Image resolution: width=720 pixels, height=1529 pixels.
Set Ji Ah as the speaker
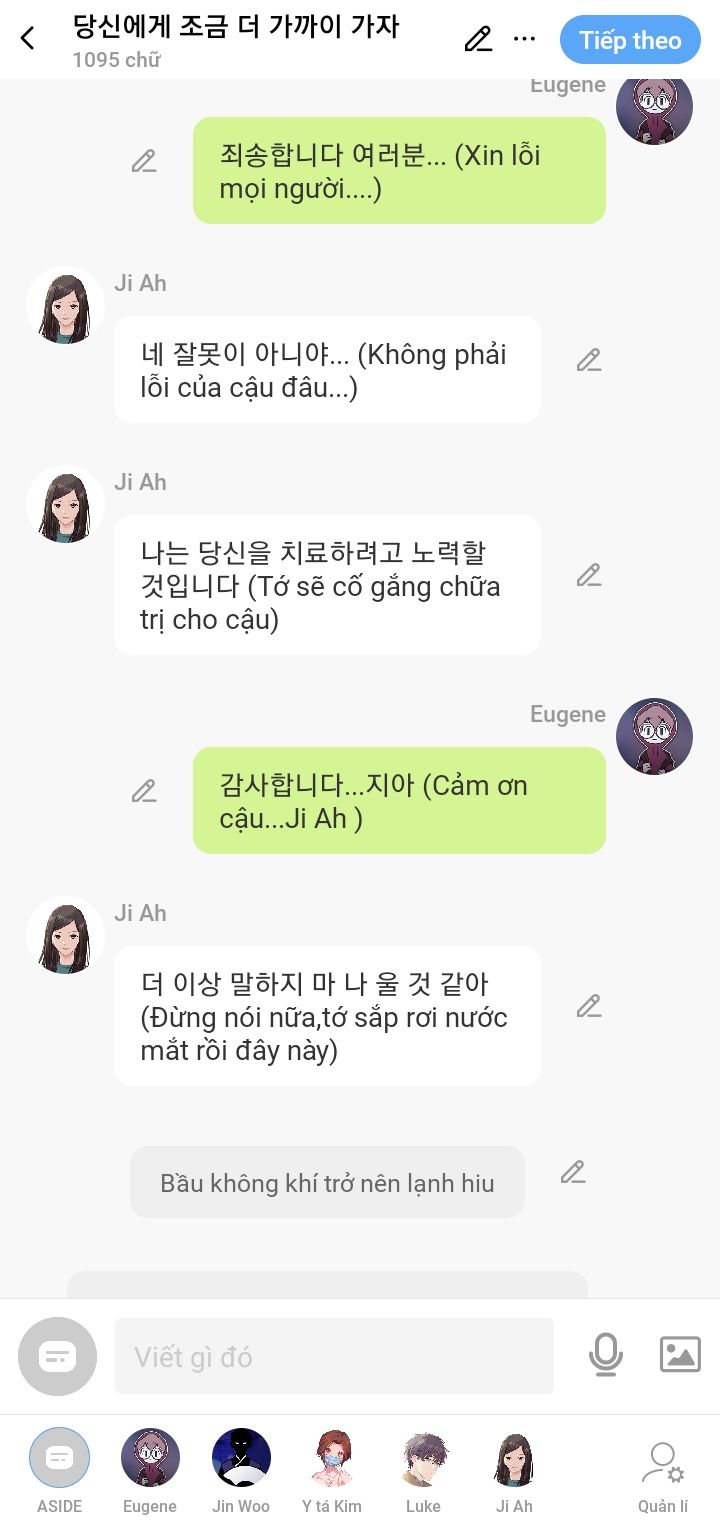(x=514, y=1458)
